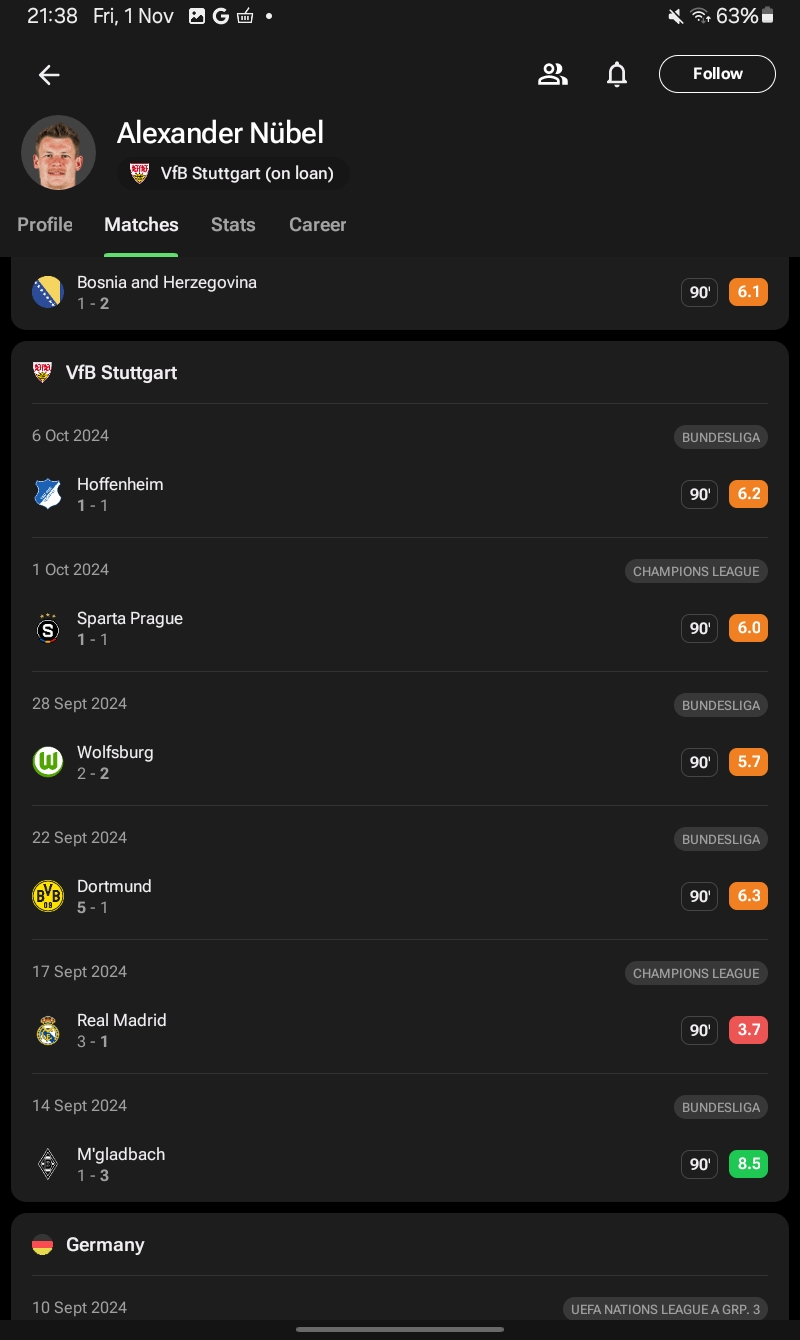Open the Bosnia and Herzegovina match
The image size is (800, 1340).
click(400, 293)
